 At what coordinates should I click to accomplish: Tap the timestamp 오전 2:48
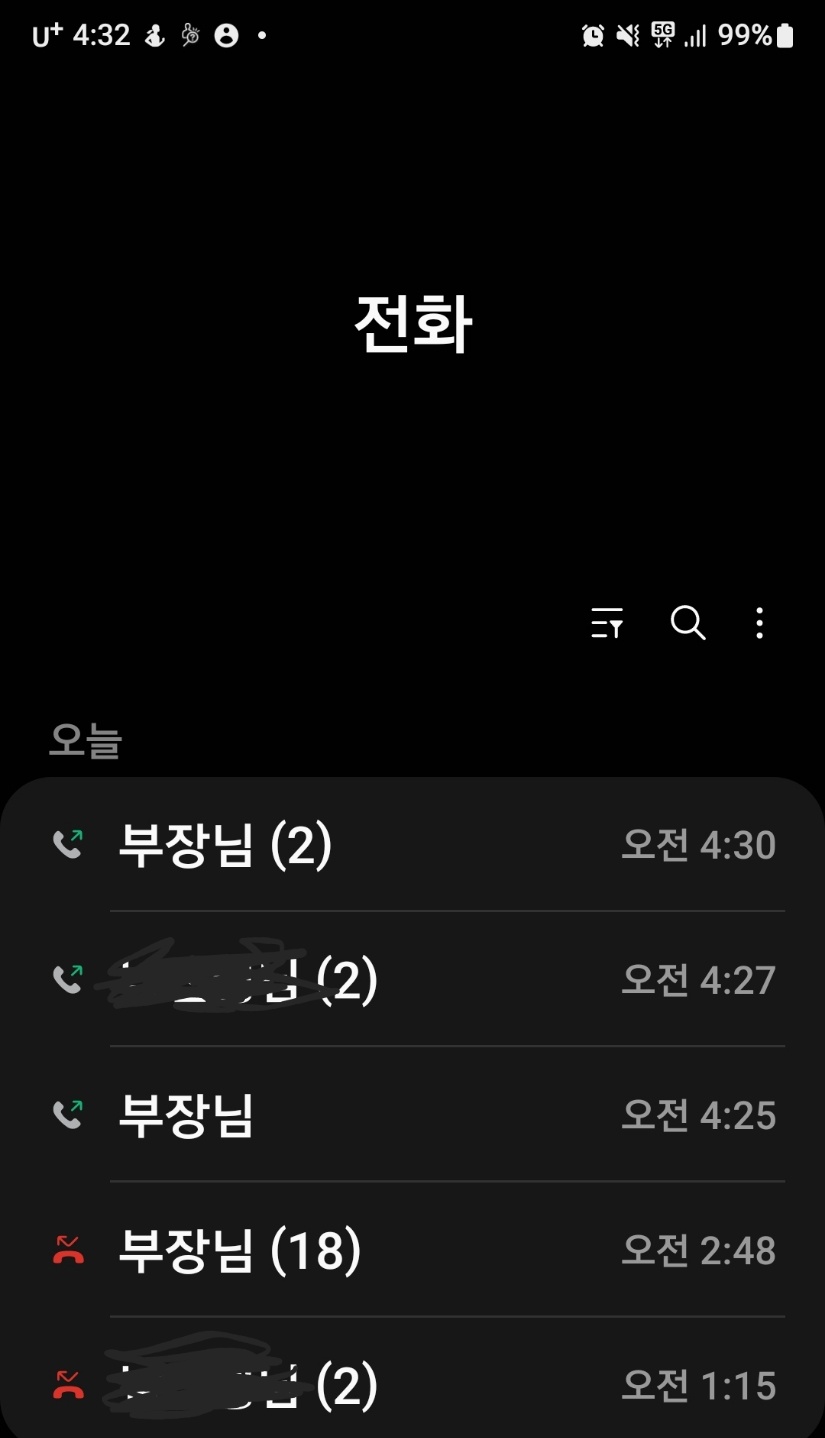pyautogui.click(x=698, y=1251)
